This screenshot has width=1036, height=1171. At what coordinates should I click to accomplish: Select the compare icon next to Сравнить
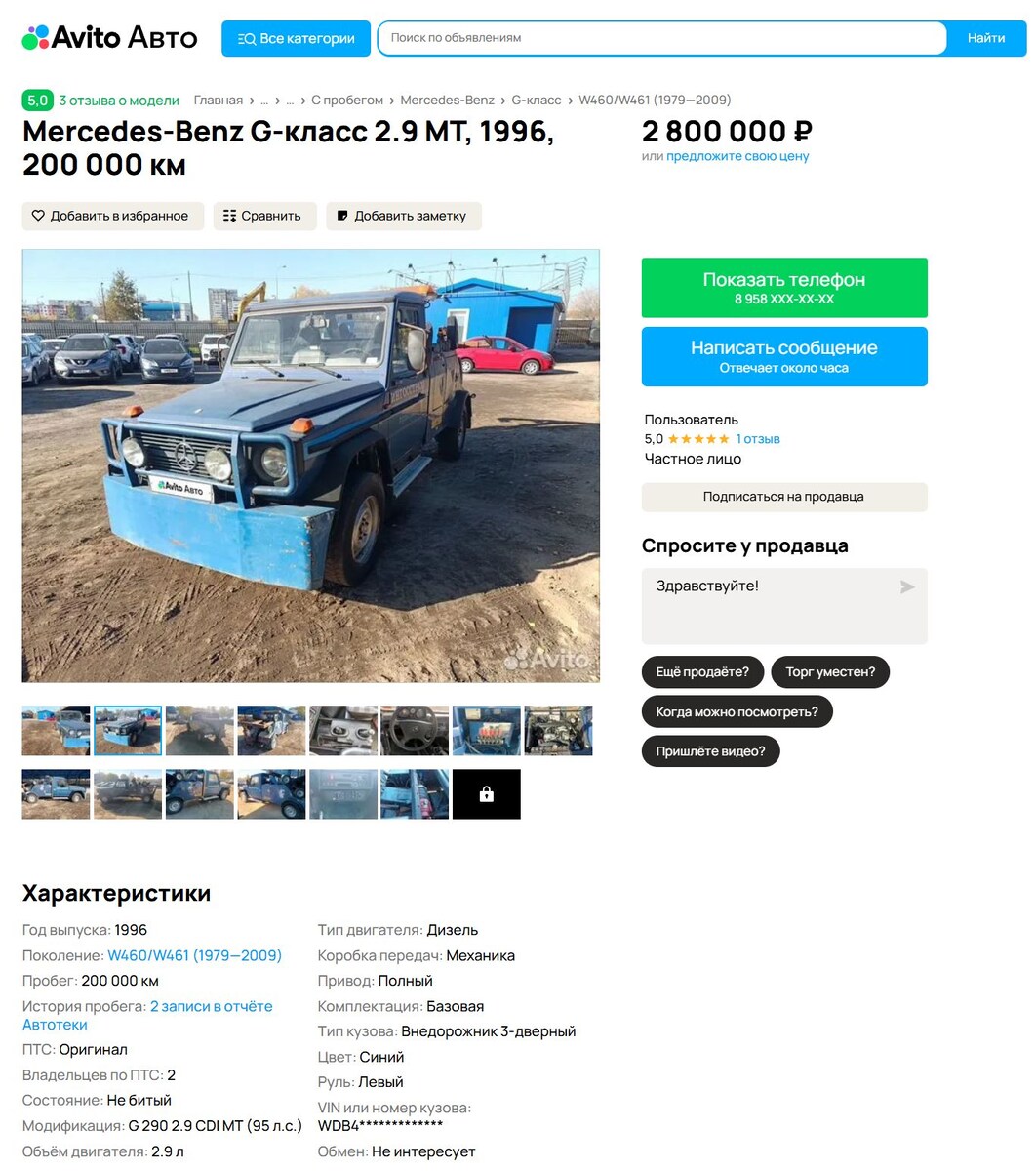click(x=230, y=216)
